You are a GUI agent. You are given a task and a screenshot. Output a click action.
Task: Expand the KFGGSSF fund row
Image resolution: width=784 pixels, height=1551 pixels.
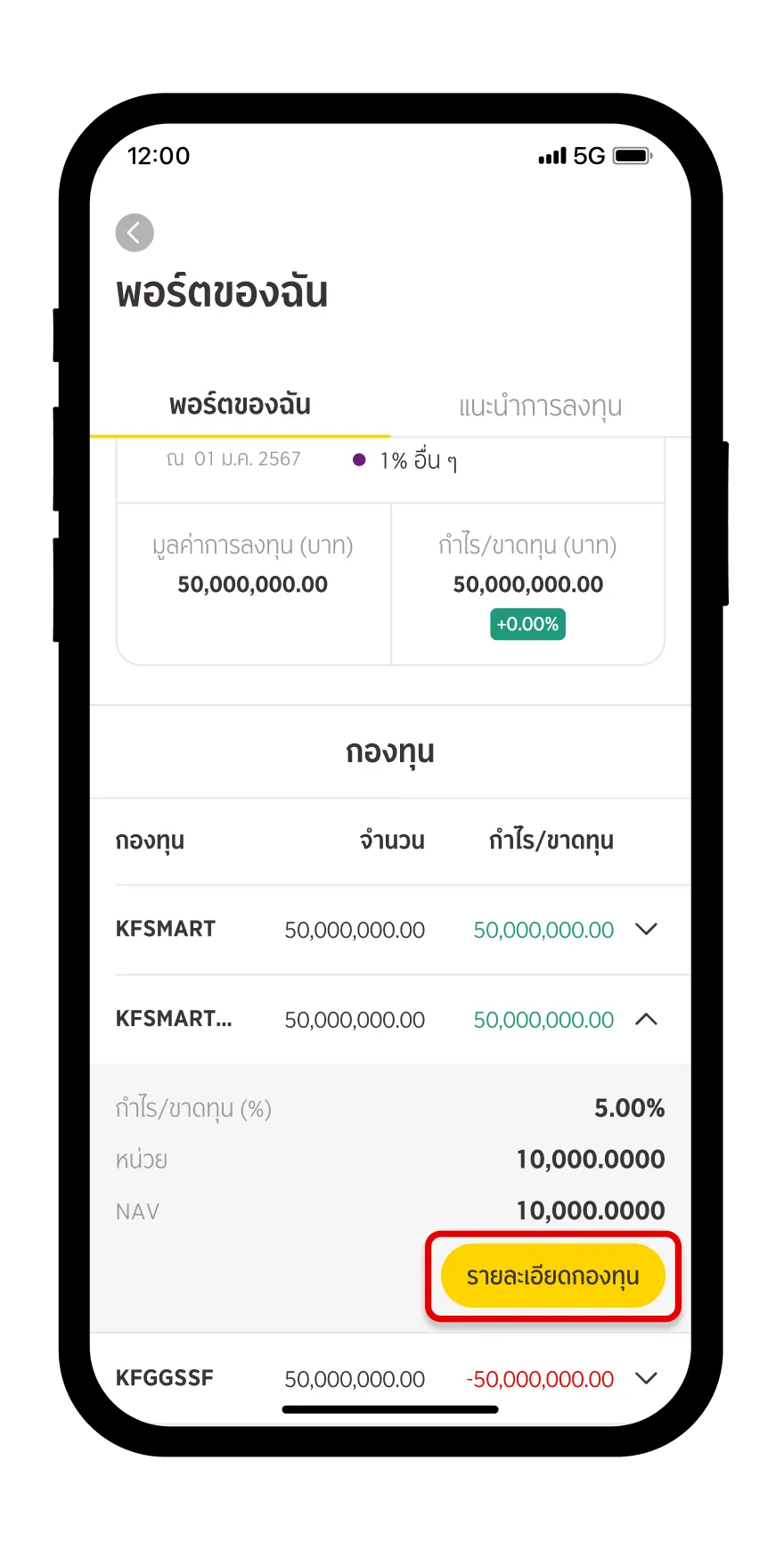[x=646, y=1378]
